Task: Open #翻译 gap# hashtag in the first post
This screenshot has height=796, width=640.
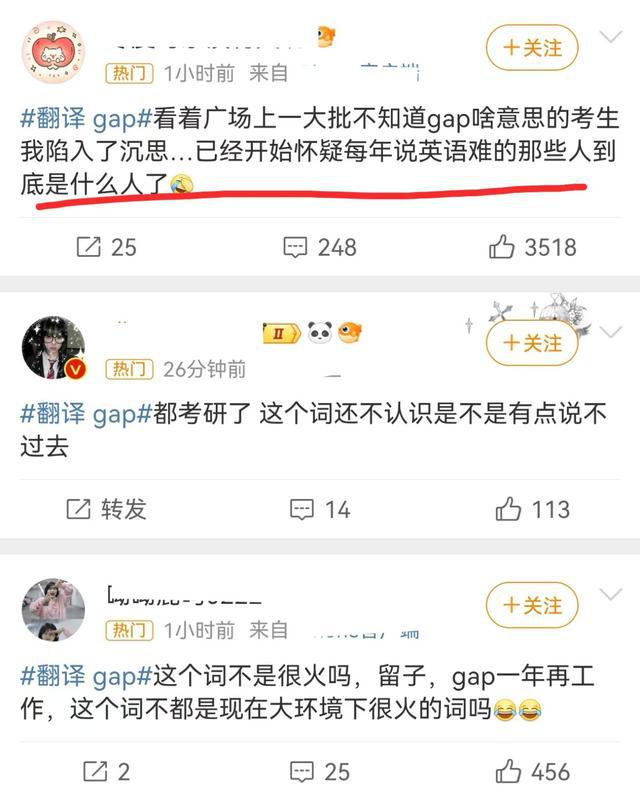Action: click(x=85, y=121)
